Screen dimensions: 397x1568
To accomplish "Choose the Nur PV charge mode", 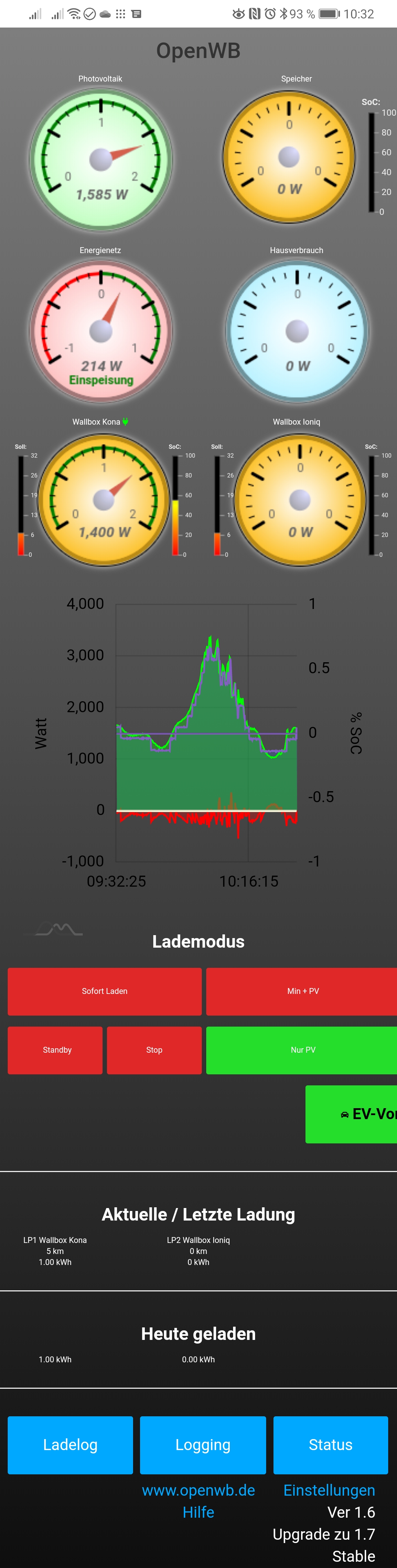I will click(302, 1050).
